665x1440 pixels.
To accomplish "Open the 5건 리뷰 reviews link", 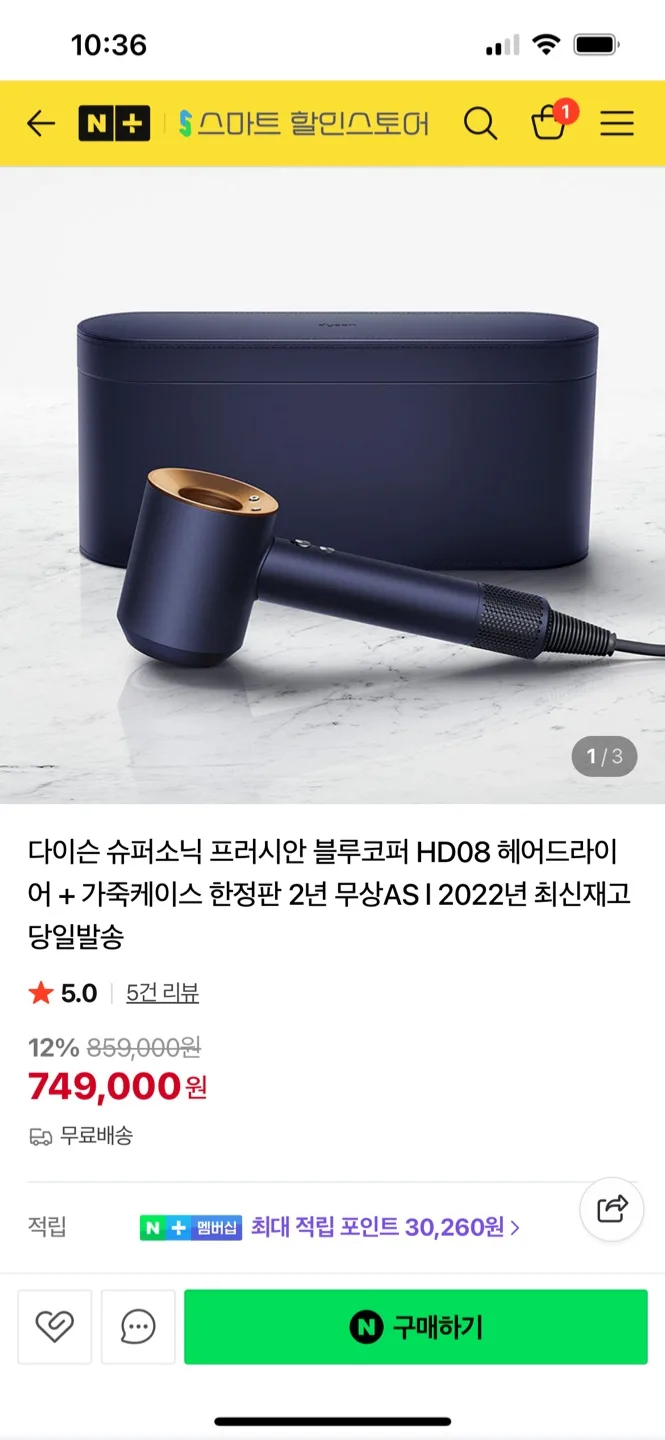I will point(162,993).
